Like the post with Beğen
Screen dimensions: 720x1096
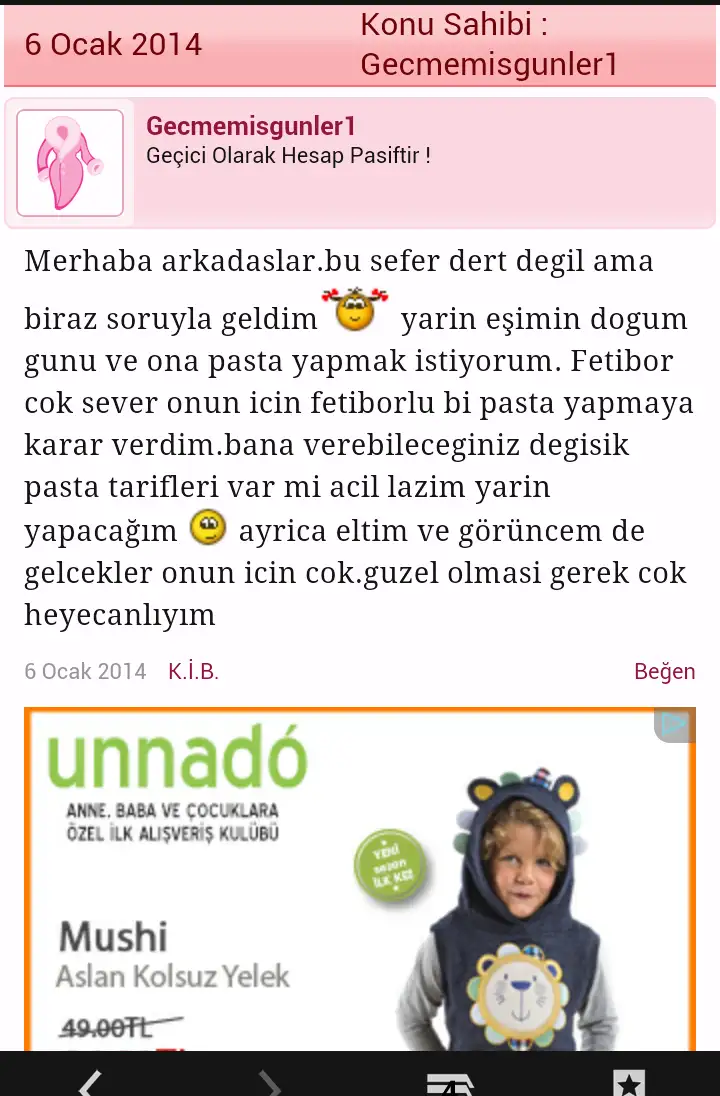pyautogui.click(x=664, y=671)
